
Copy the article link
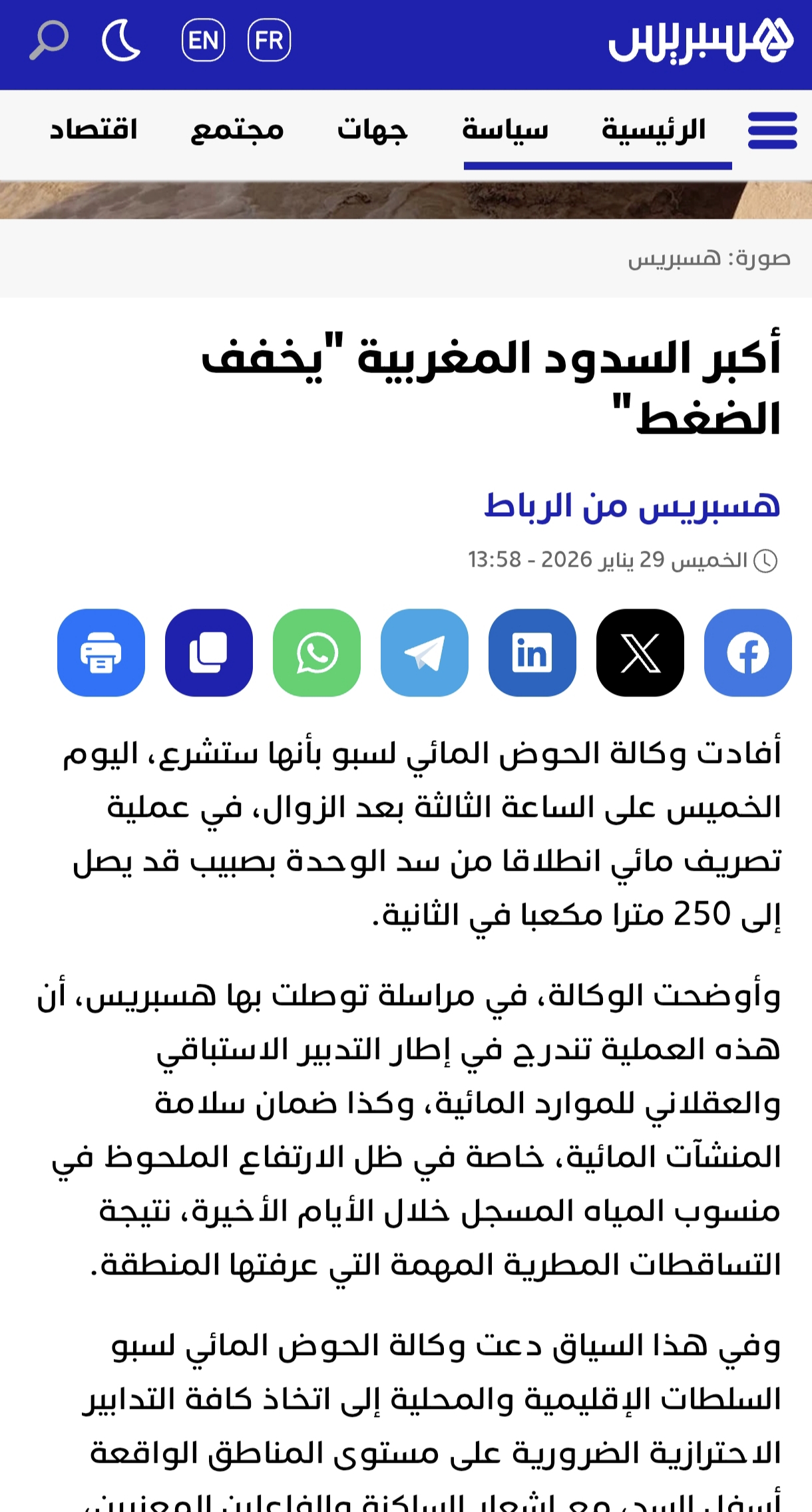pos(208,653)
